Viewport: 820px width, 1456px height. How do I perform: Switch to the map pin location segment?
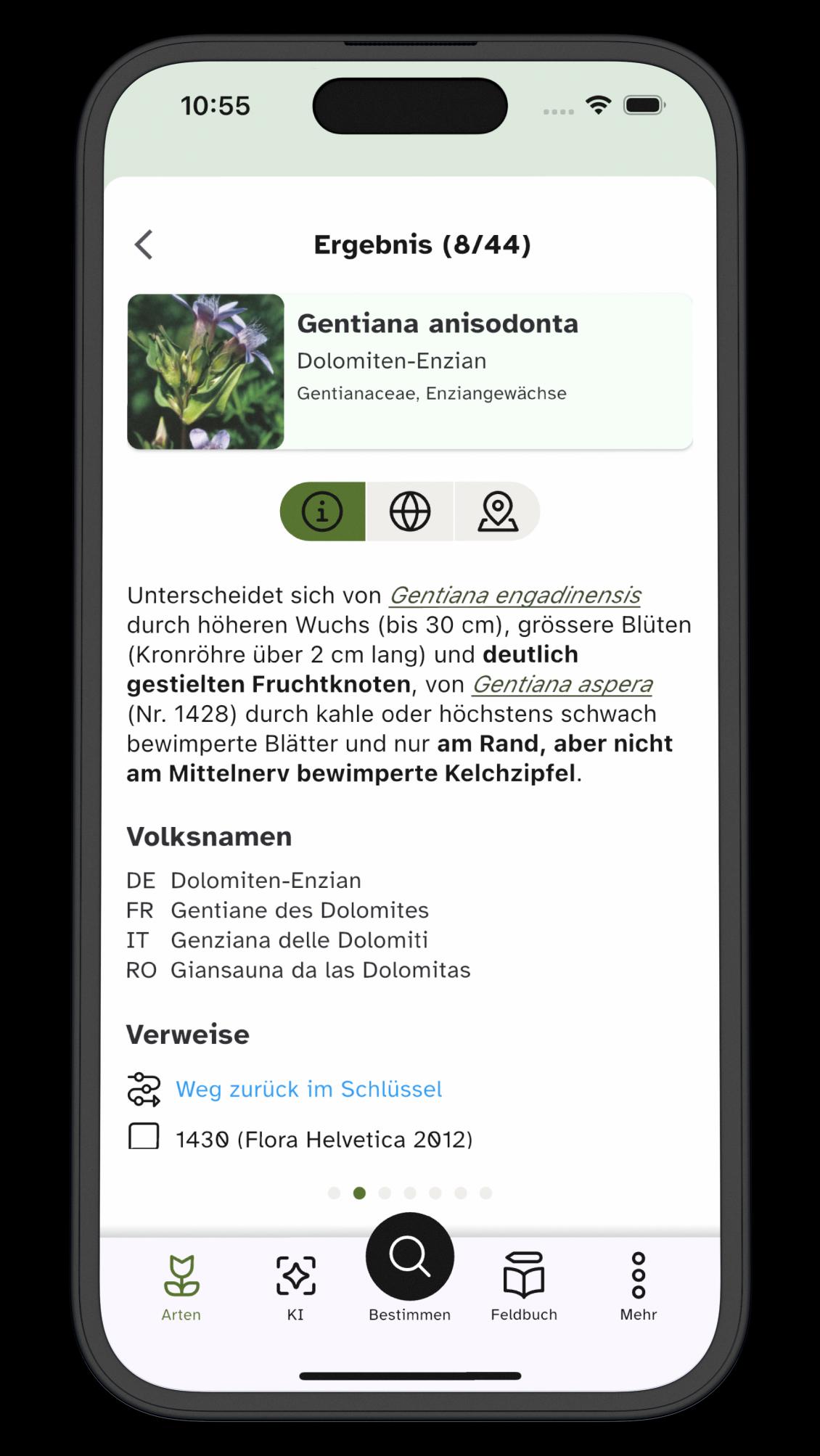pos(497,511)
